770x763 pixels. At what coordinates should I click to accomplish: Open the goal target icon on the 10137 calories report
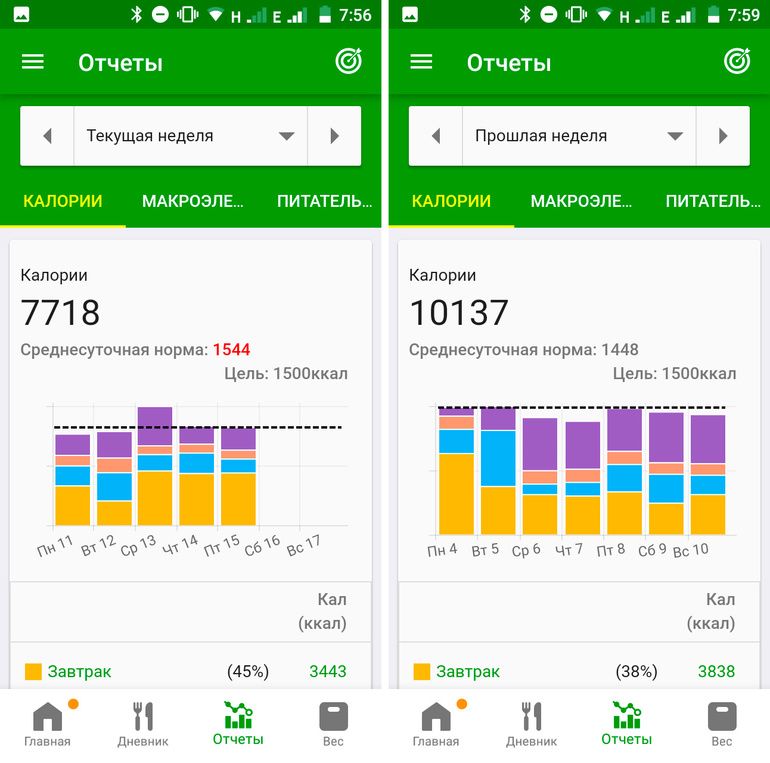pos(736,62)
